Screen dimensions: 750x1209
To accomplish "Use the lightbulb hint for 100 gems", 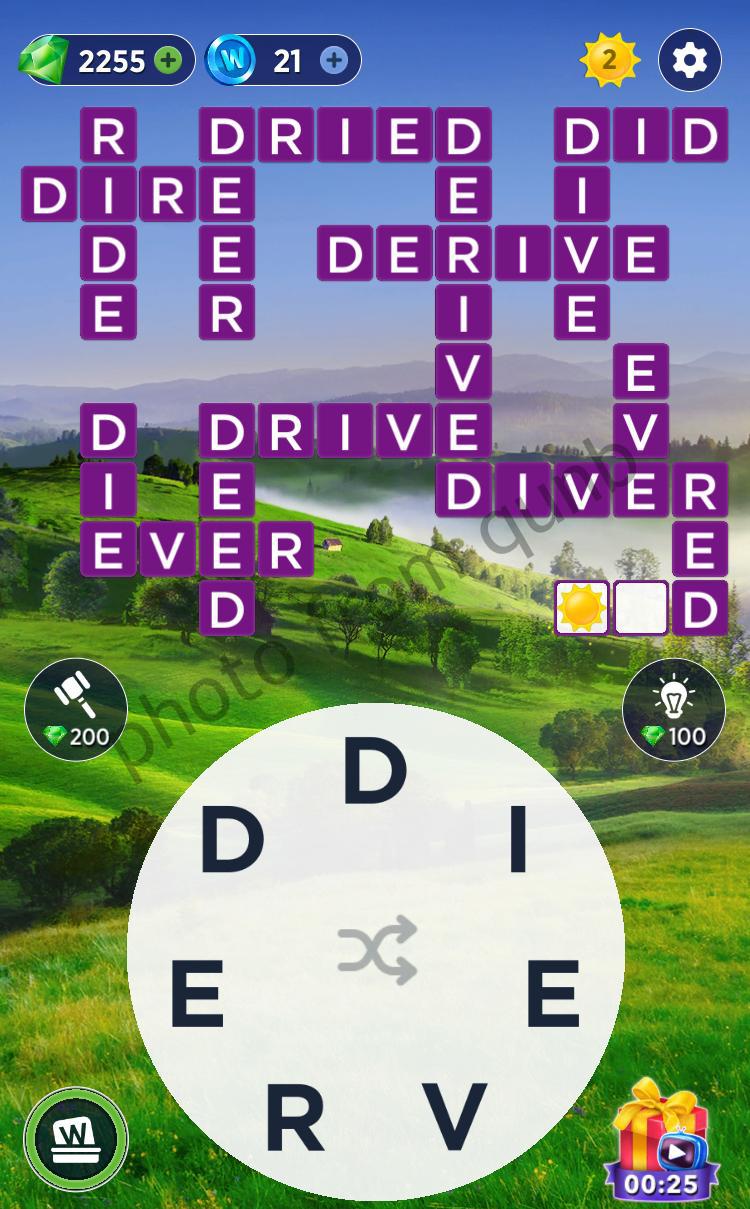I will click(673, 710).
